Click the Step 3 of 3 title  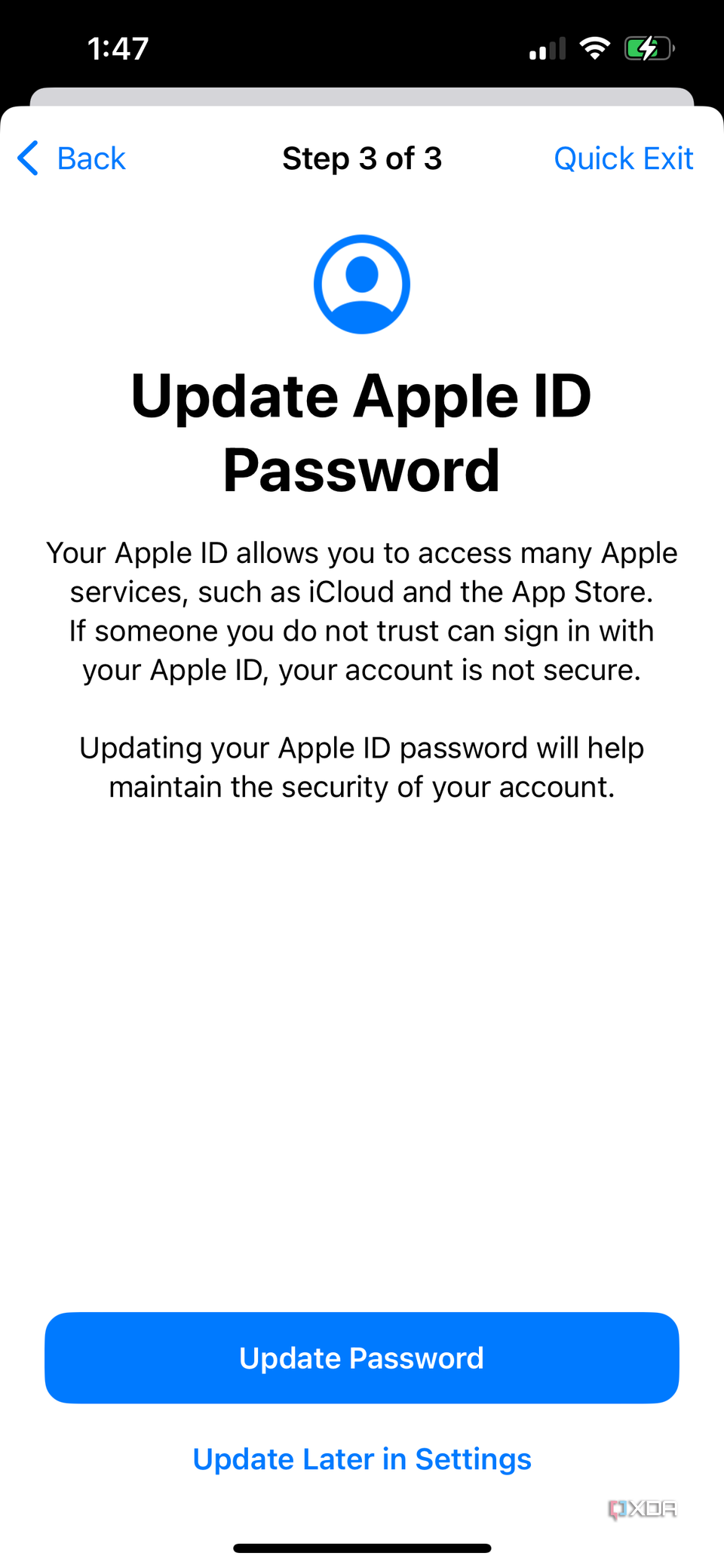click(362, 158)
